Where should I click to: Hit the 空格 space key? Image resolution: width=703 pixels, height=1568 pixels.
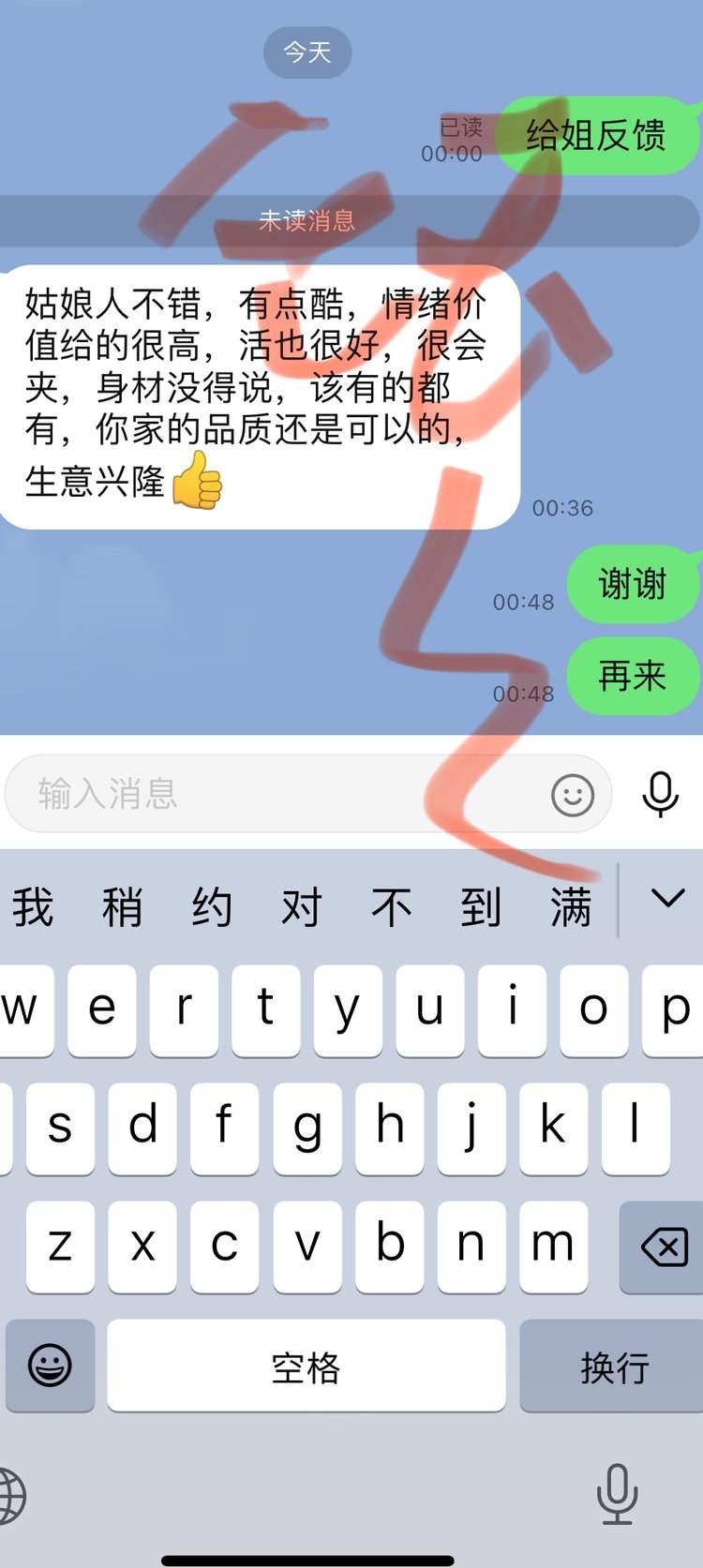point(306,1366)
